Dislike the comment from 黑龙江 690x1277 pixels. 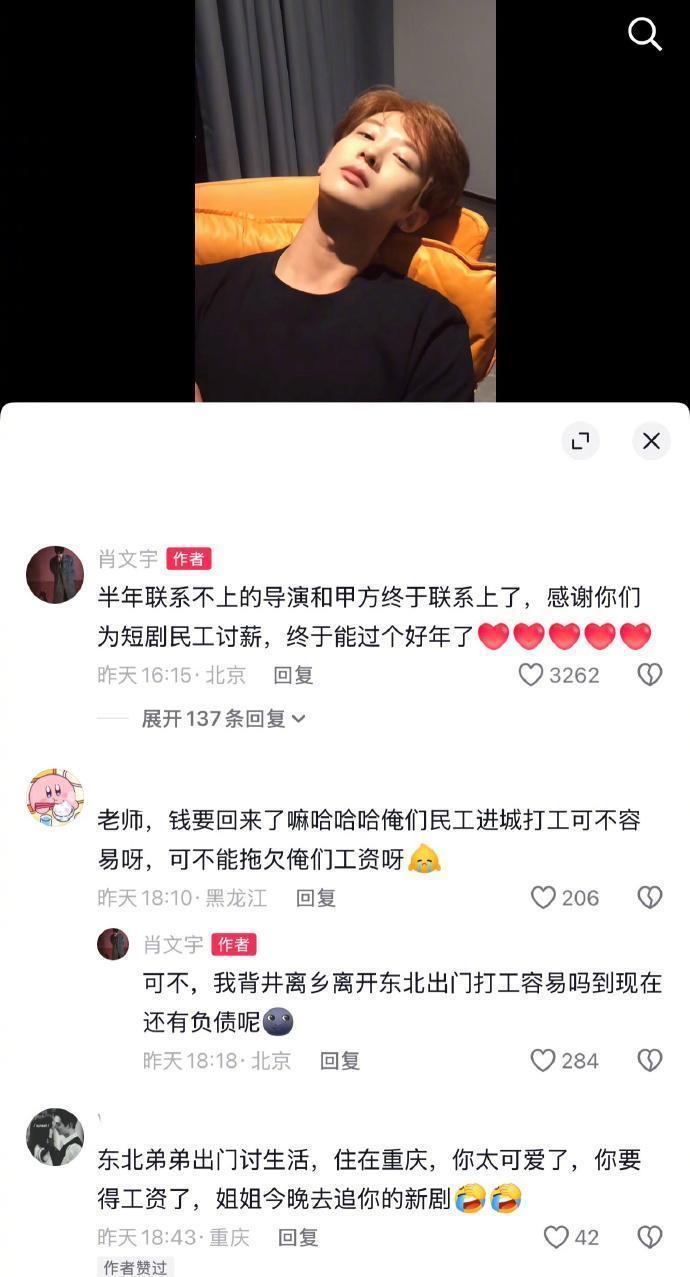[x=650, y=898]
